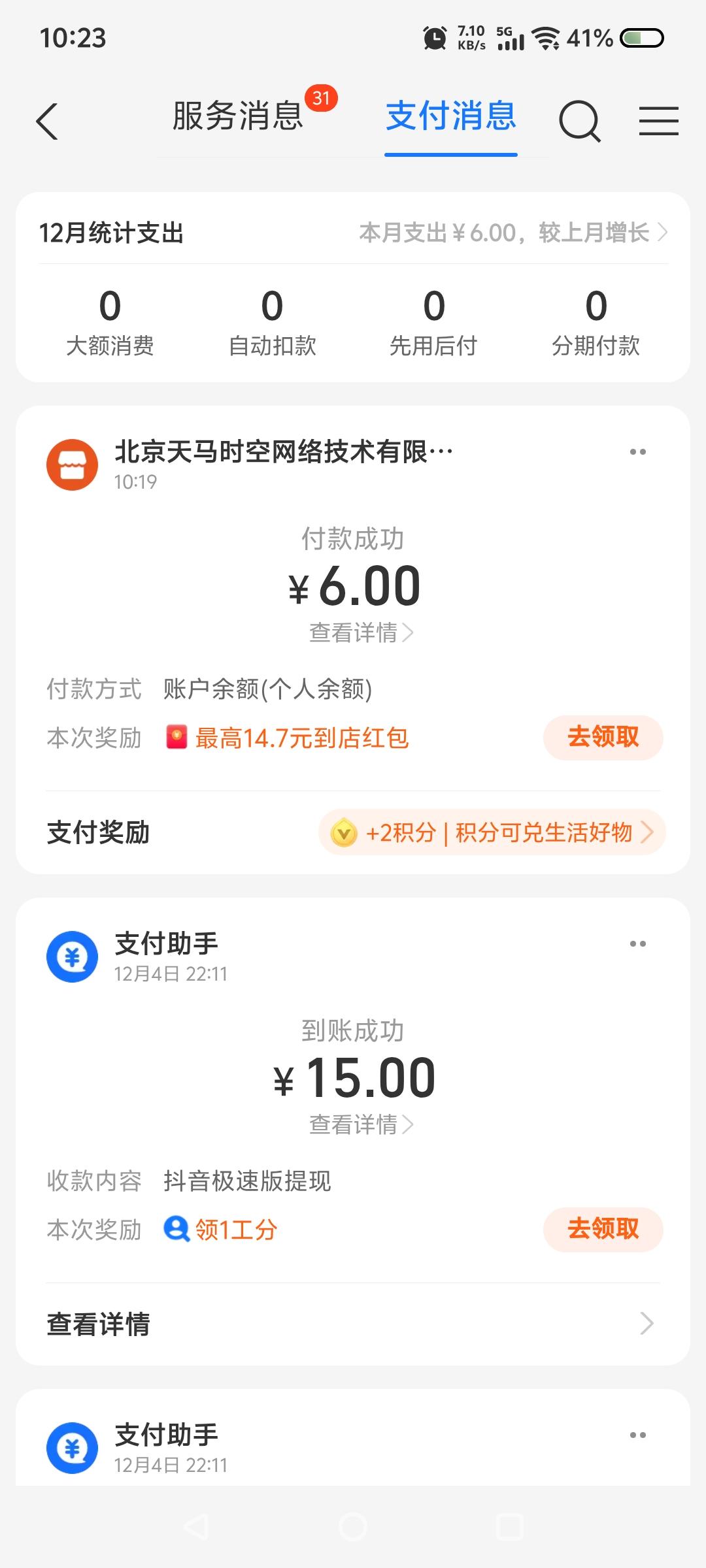The width and height of the screenshot is (706, 1568).
Task: Open more options for the 北京天马时空 payment
Action: point(637,452)
